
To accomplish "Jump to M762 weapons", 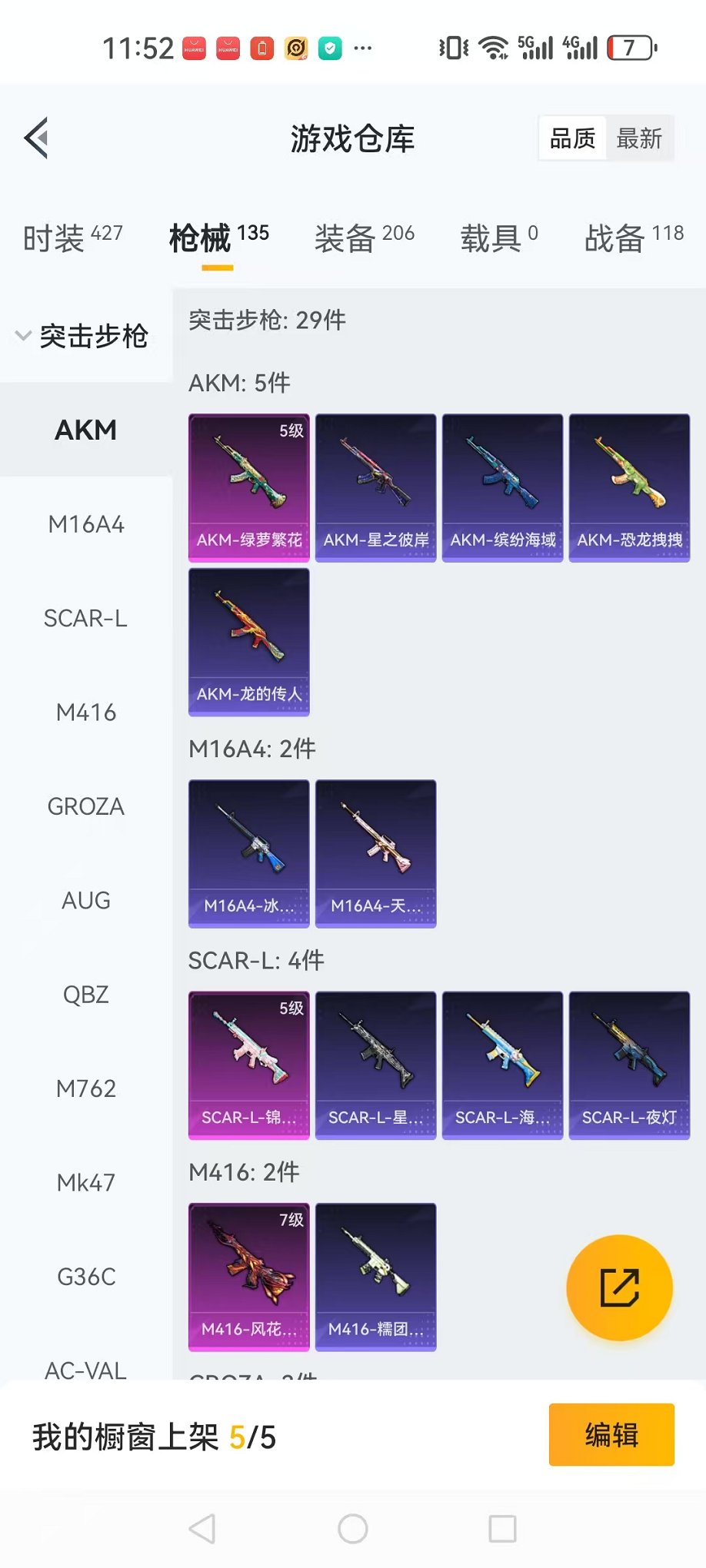I will (x=86, y=1088).
